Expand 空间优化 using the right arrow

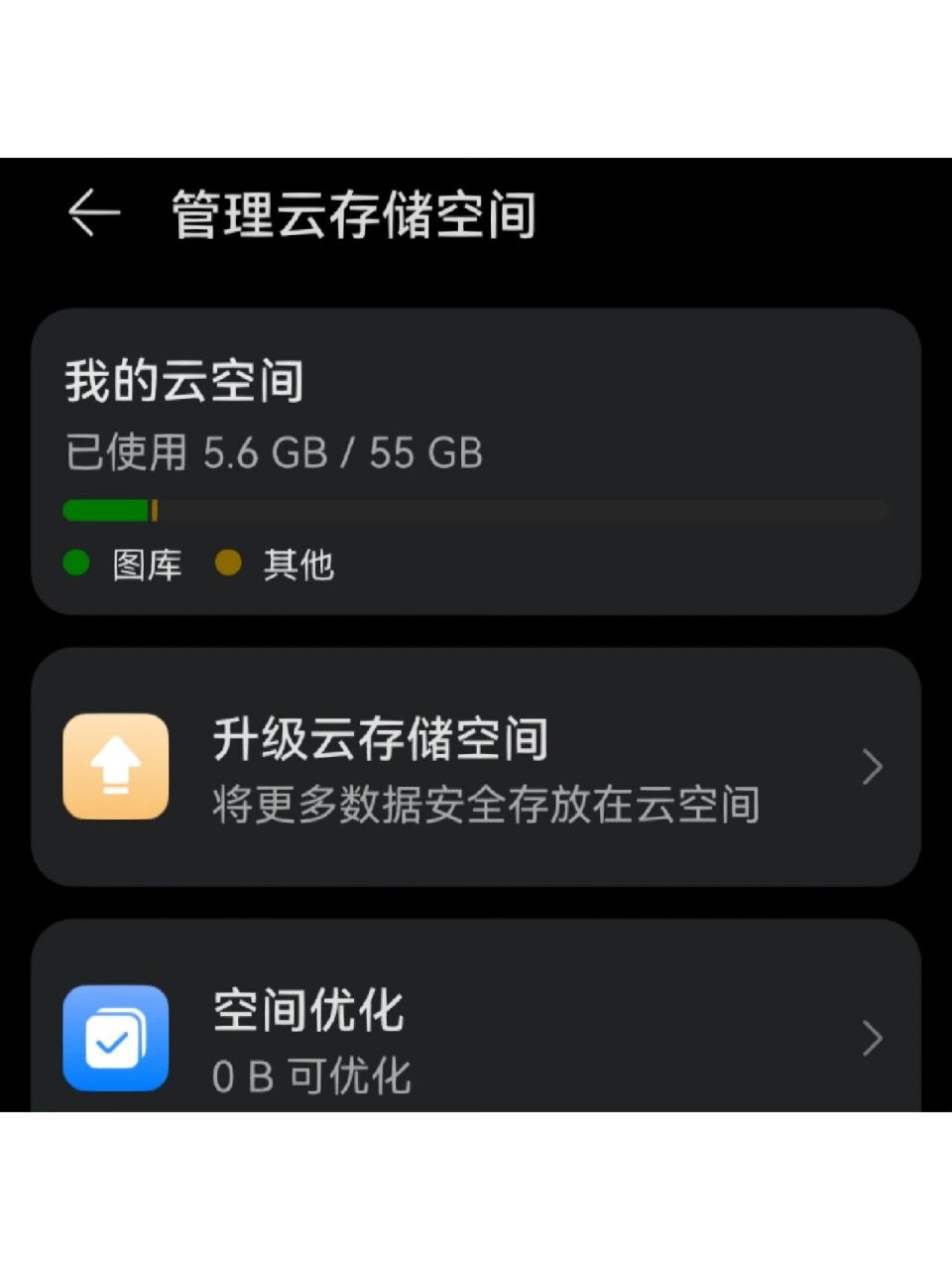[x=873, y=1039]
